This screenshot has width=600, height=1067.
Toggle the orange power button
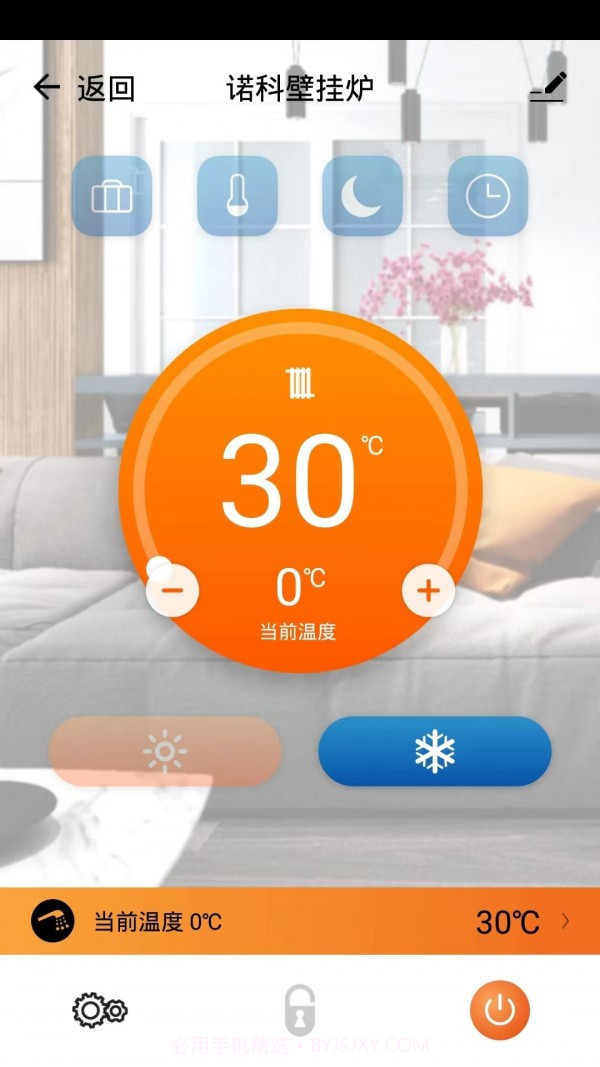click(499, 1010)
